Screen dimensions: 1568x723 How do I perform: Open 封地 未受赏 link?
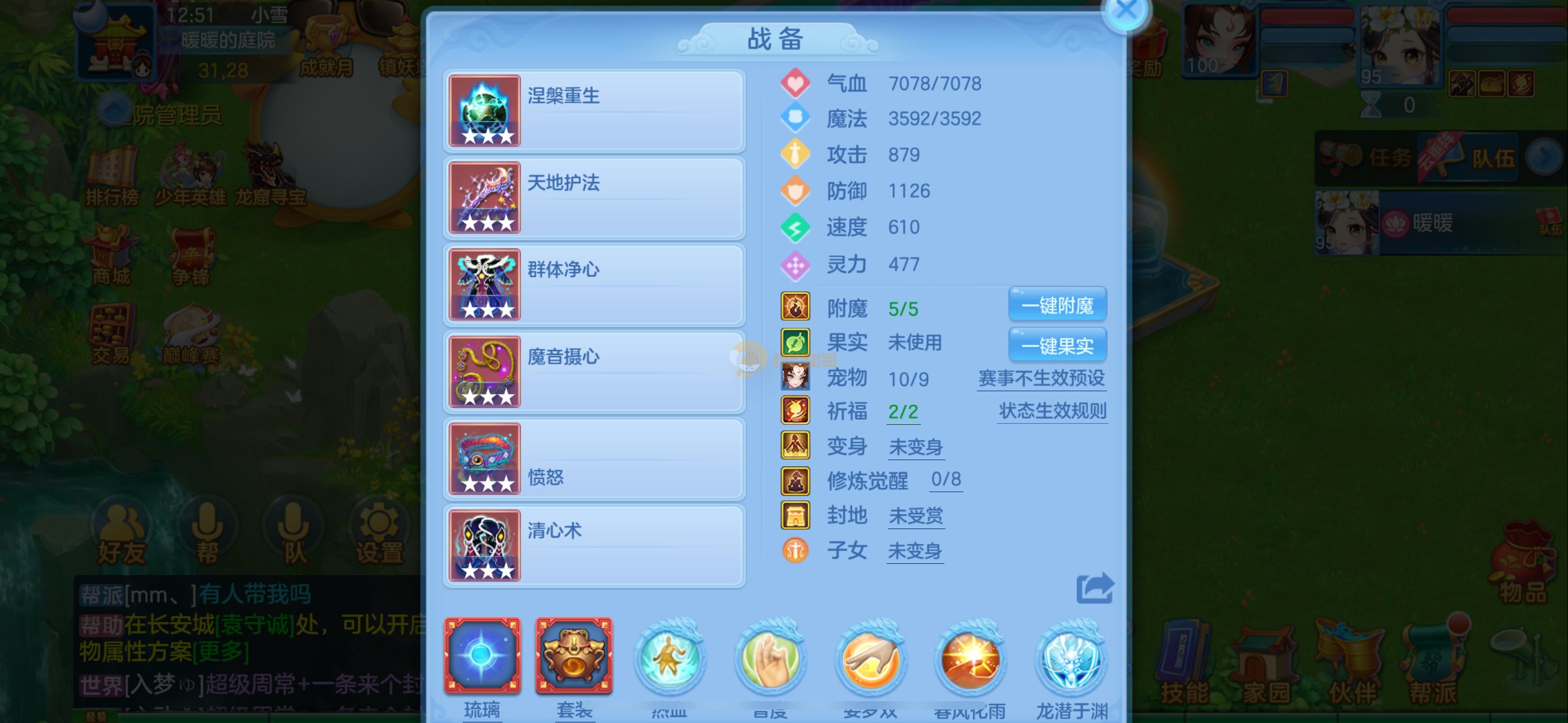tap(915, 516)
